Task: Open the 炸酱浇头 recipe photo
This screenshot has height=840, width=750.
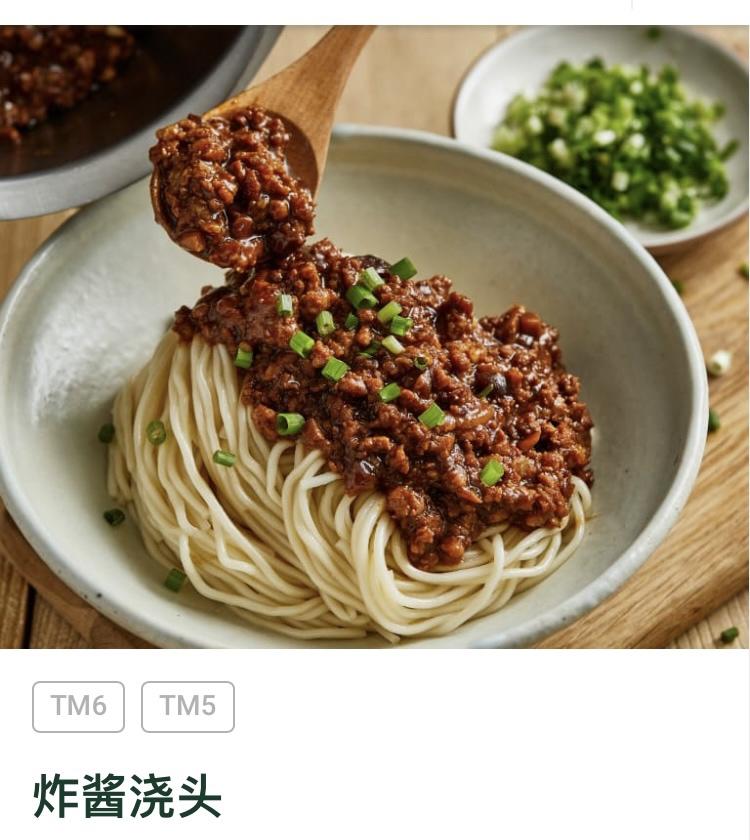Action: coord(375,336)
